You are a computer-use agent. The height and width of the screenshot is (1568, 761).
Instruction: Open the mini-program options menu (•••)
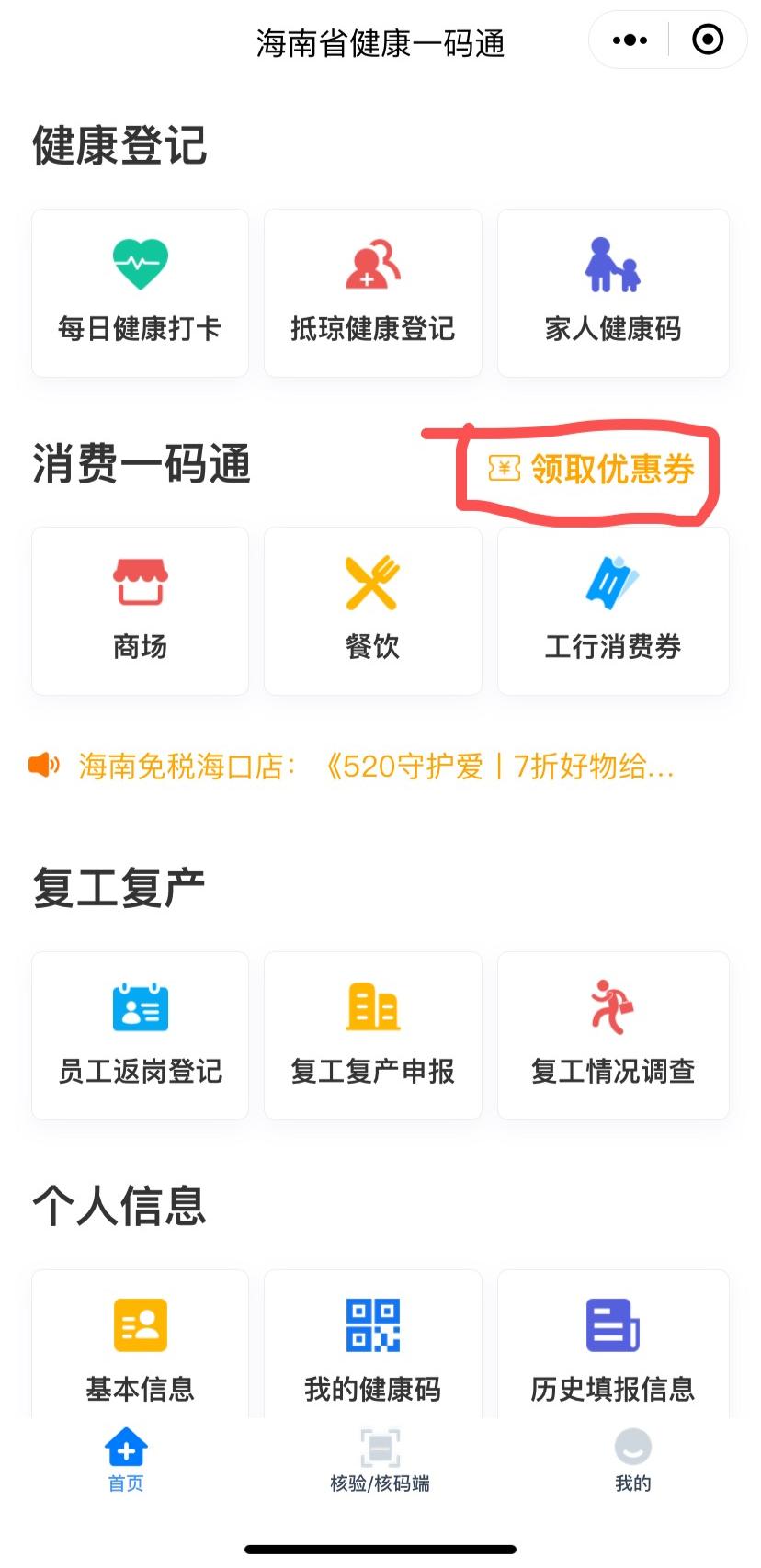tap(629, 40)
